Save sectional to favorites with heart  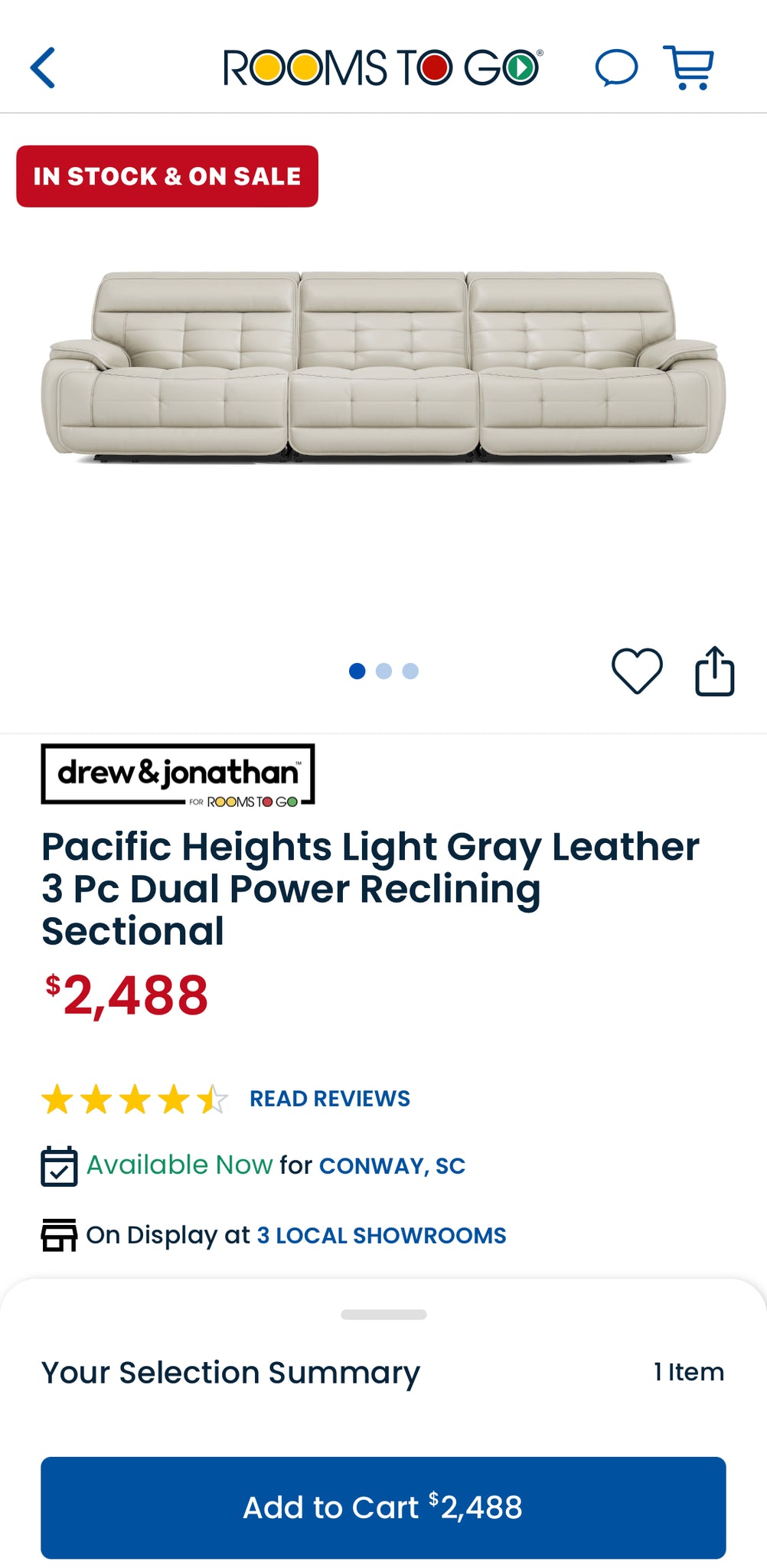pyautogui.click(x=637, y=671)
